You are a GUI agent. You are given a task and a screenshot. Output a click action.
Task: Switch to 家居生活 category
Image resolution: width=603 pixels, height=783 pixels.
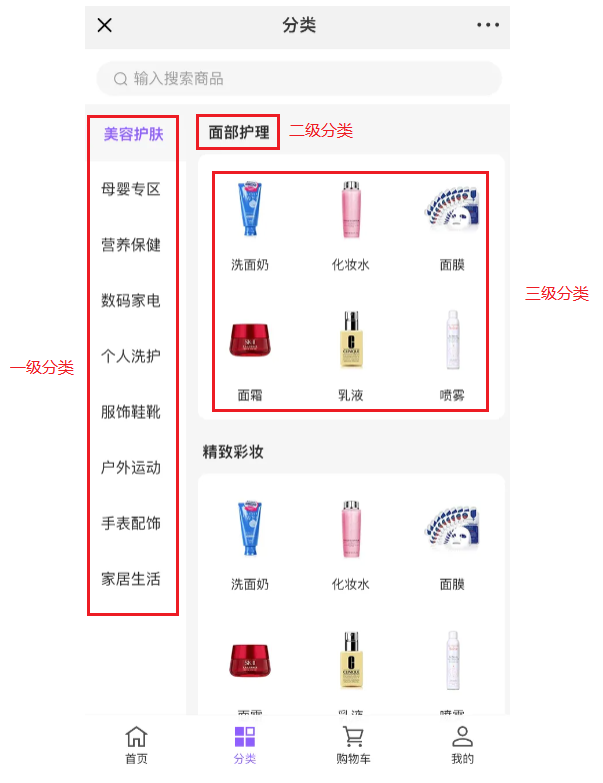pyautogui.click(x=131, y=579)
